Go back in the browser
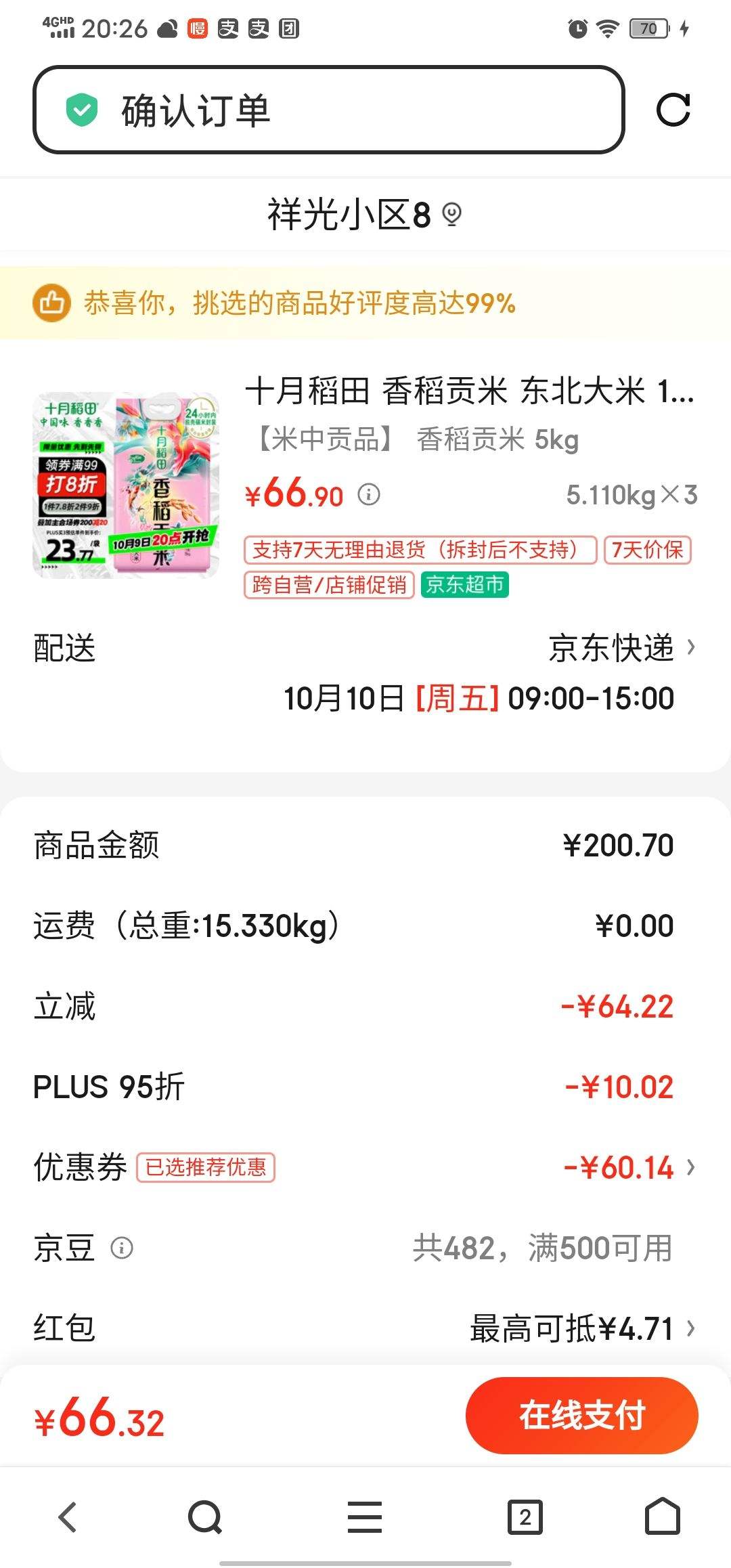The height and width of the screenshot is (1568, 731). click(x=68, y=1517)
